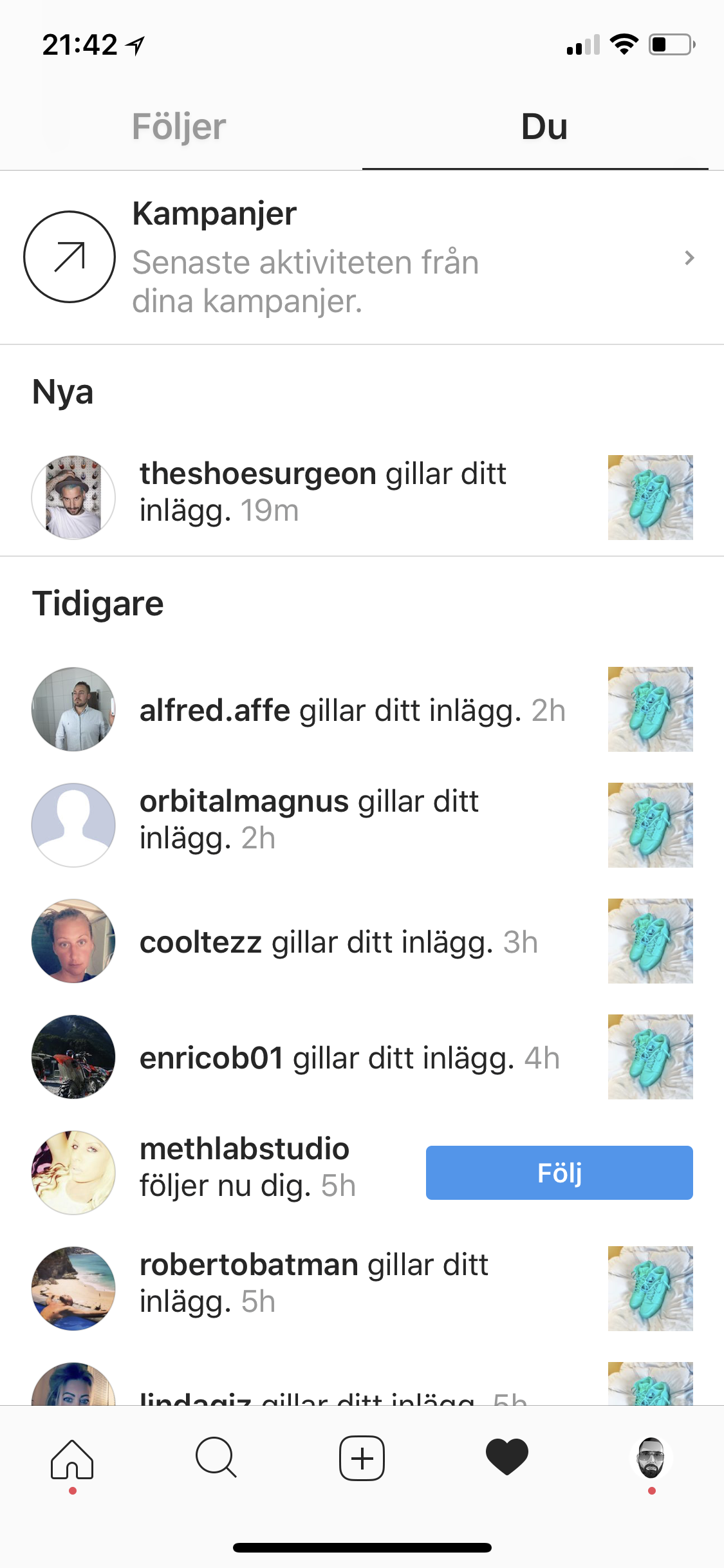Select the Du tab
This screenshot has width=724, height=1568.
click(544, 127)
